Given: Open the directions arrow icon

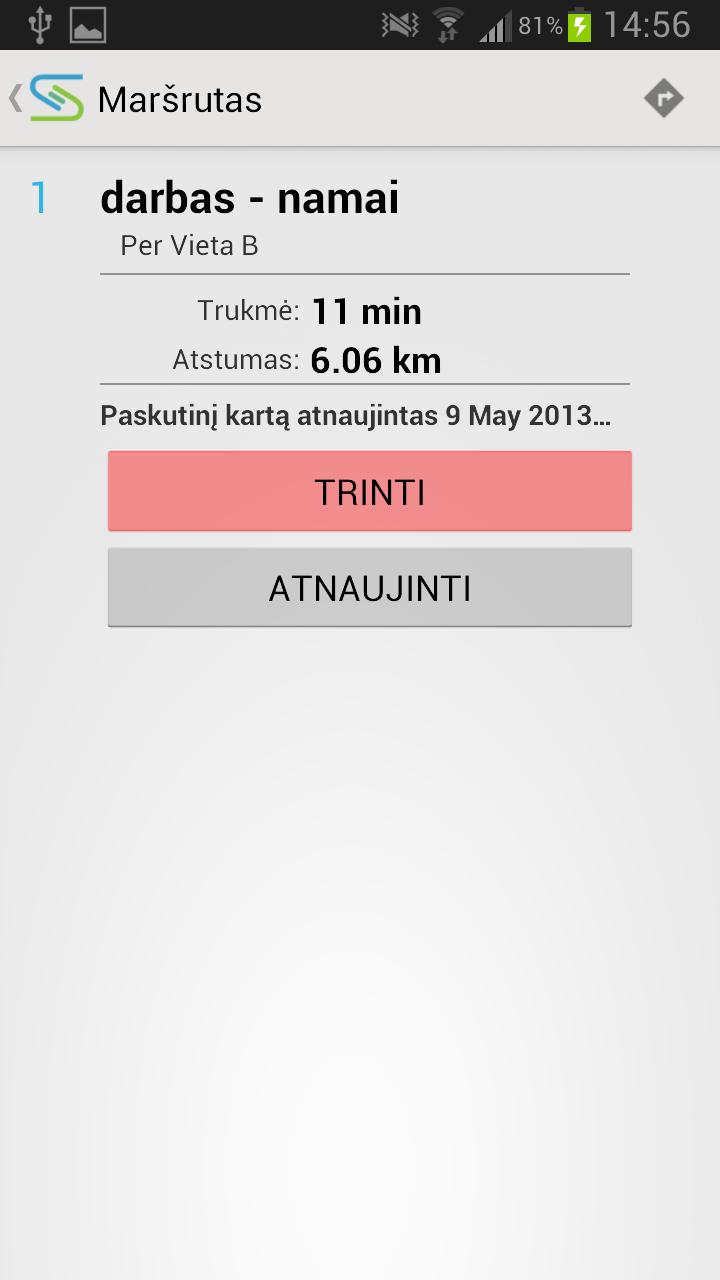Looking at the screenshot, I should pyautogui.click(x=663, y=99).
